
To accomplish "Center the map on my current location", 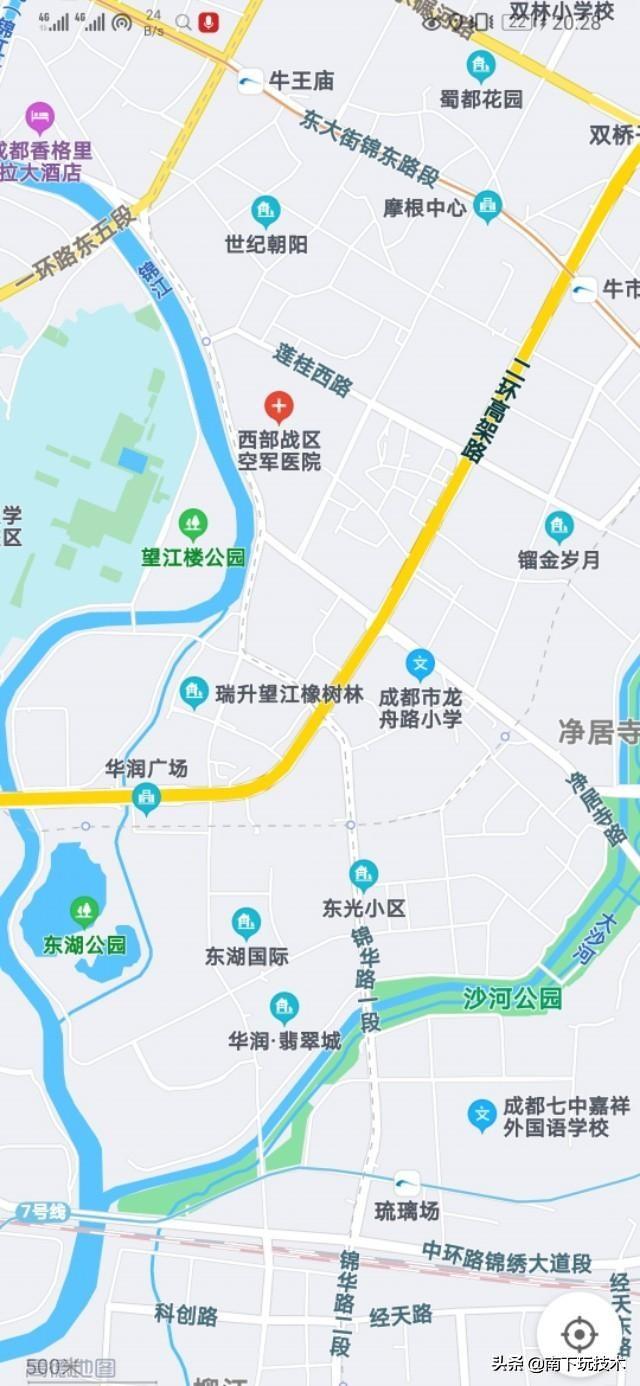I will pos(579,1334).
